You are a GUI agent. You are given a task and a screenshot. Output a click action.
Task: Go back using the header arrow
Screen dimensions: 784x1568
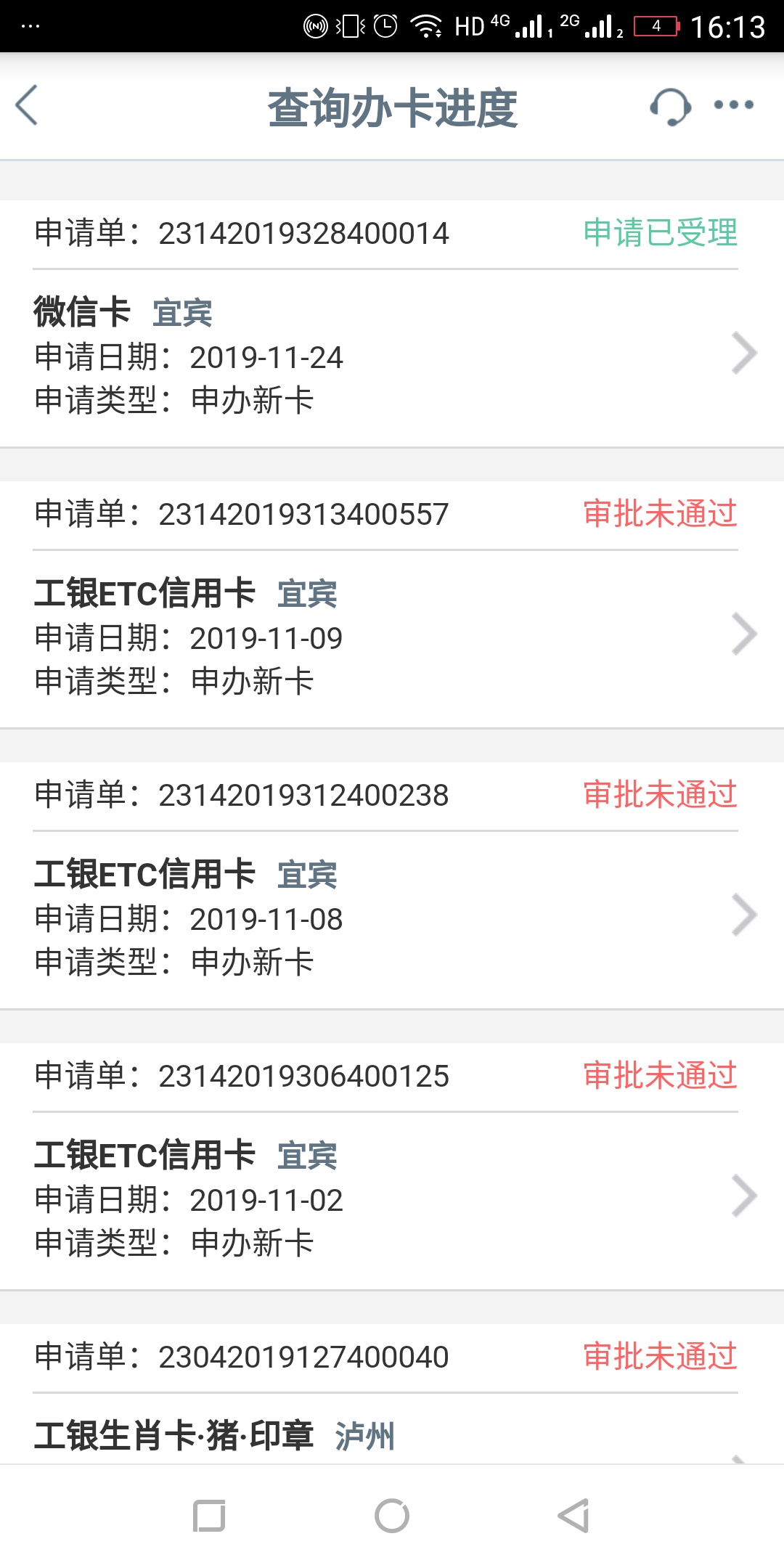point(27,106)
